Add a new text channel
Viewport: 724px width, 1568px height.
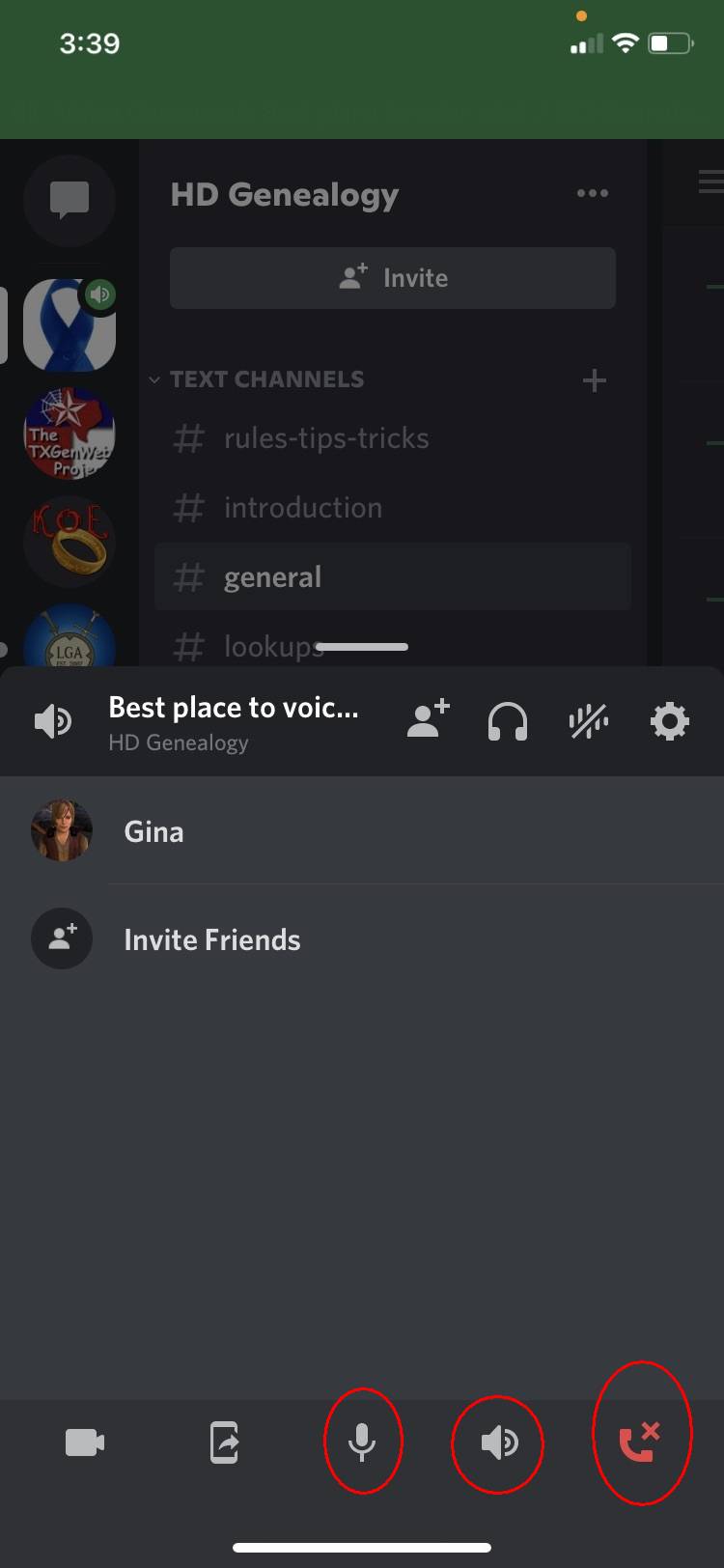[594, 380]
